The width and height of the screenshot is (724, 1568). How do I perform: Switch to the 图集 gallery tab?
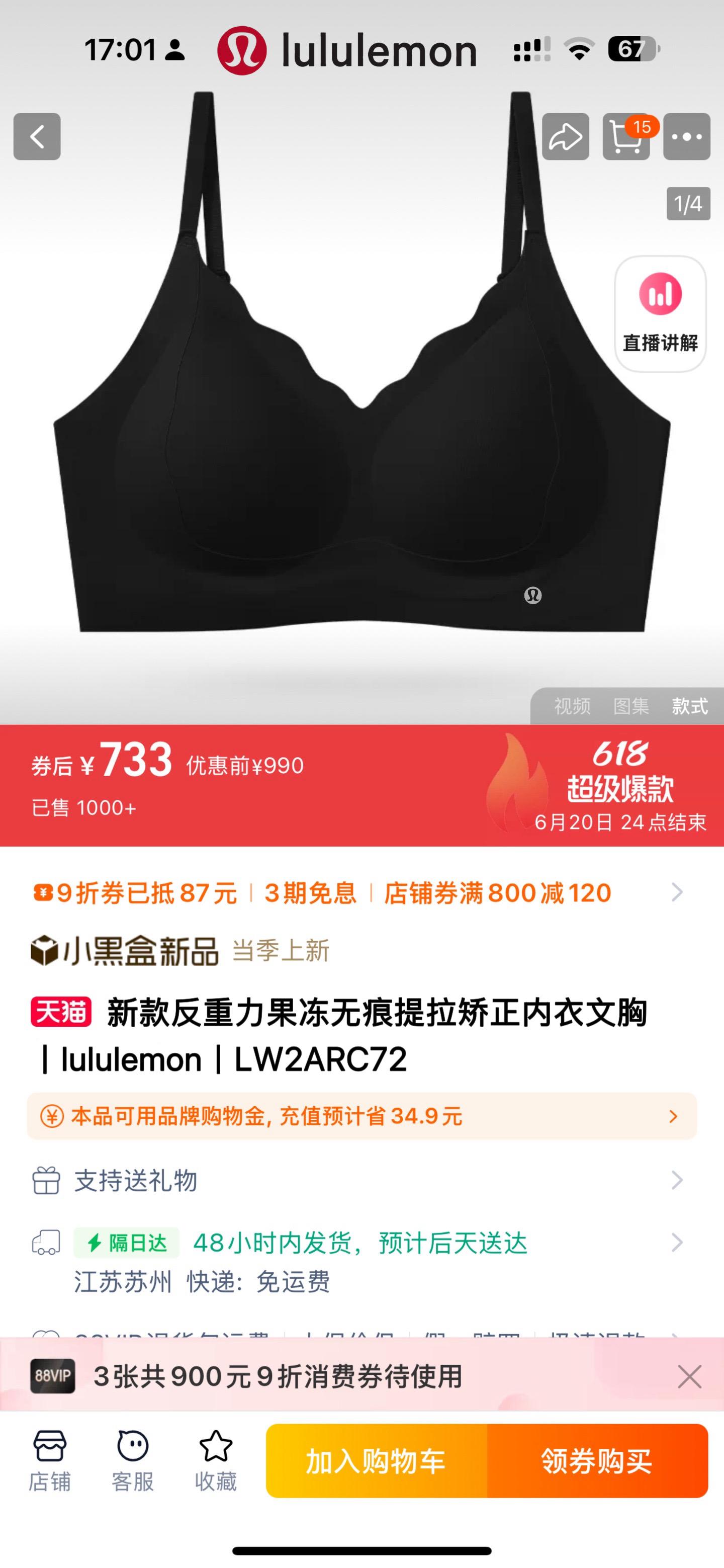point(631,706)
